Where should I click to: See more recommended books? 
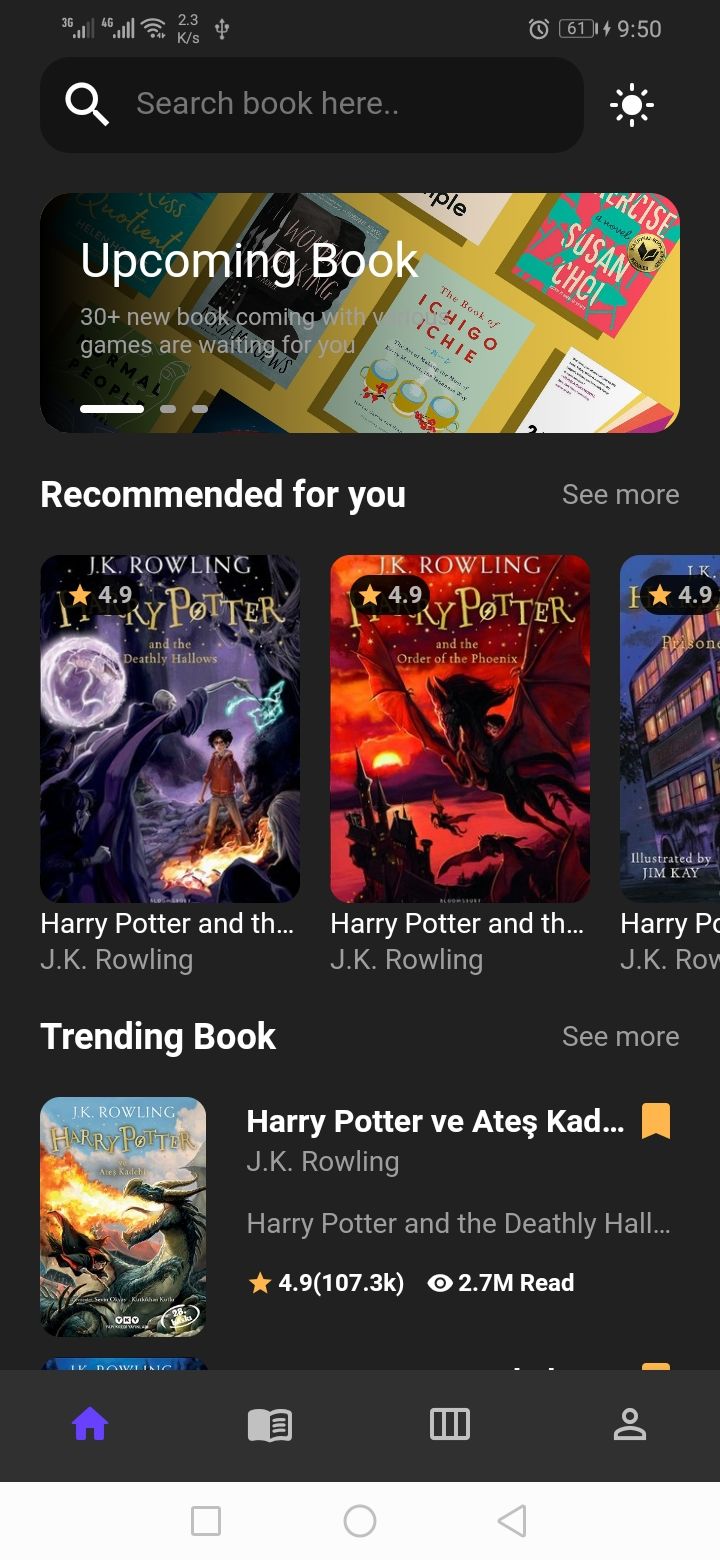[x=620, y=494]
